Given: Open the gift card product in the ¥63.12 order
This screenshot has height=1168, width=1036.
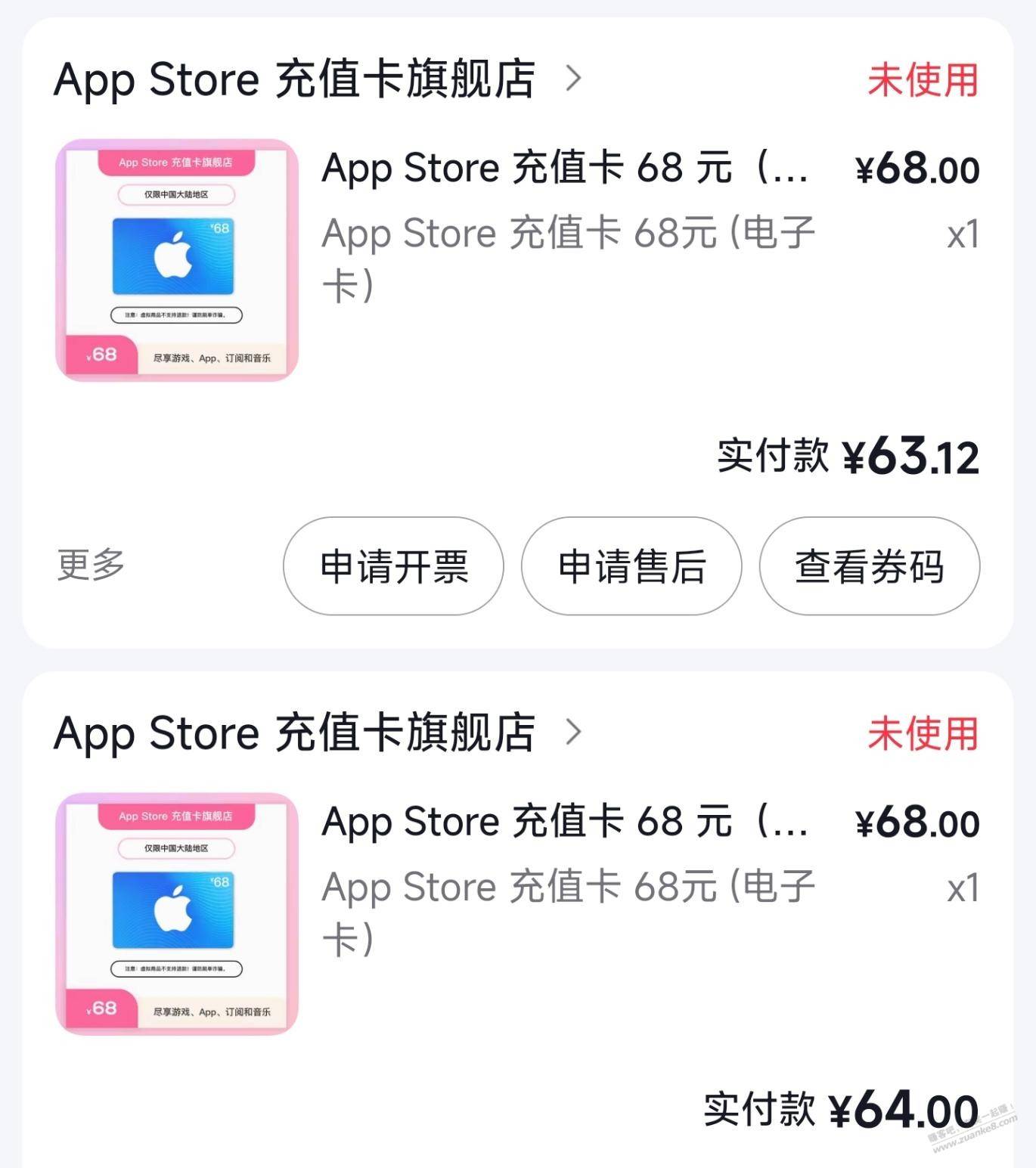Looking at the screenshot, I should tap(177, 260).
